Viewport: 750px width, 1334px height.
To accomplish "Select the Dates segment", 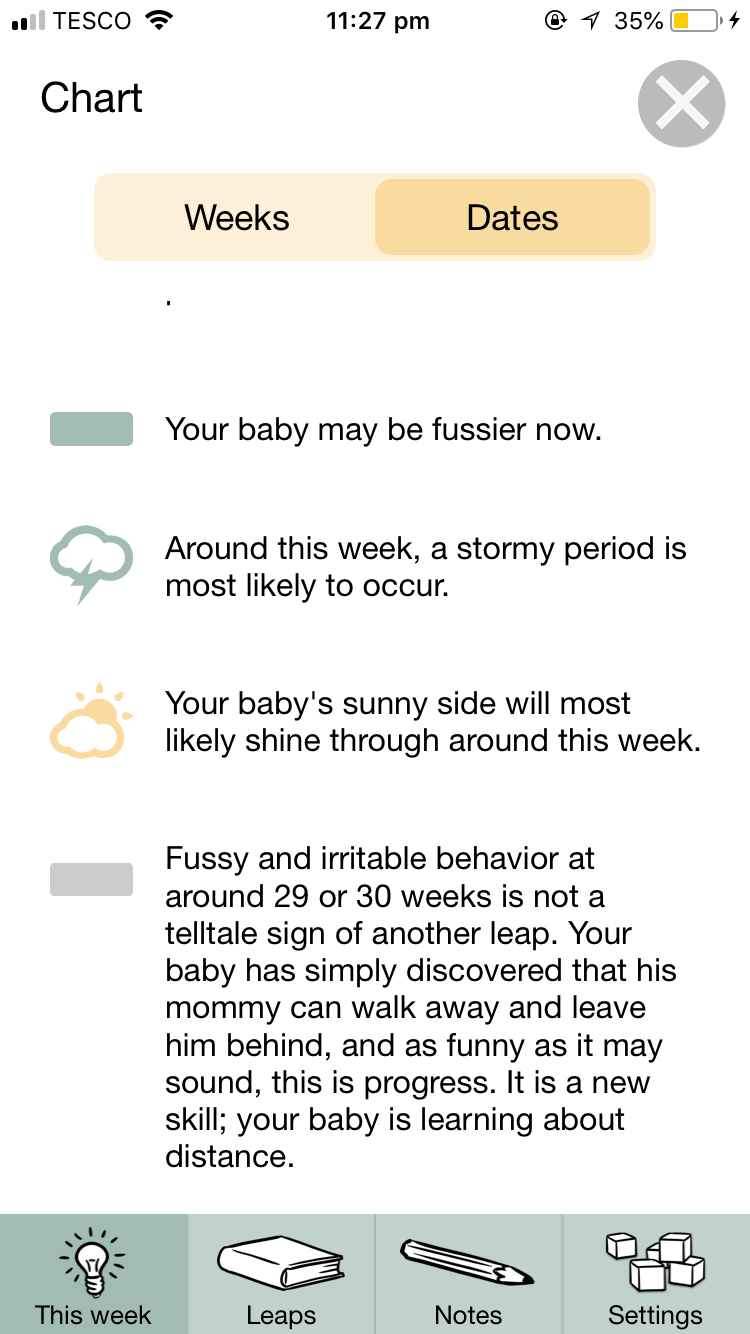I will (x=512, y=218).
